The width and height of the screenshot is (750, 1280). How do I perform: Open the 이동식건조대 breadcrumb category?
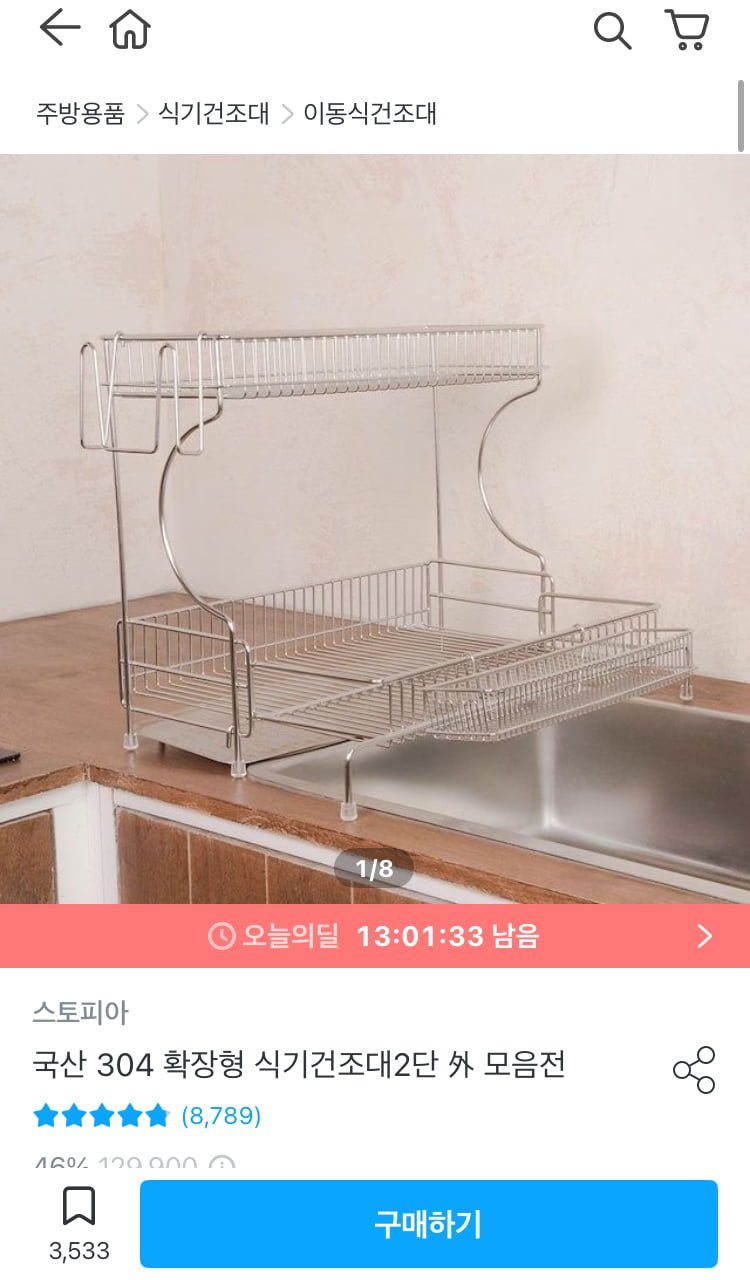click(370, 113)
